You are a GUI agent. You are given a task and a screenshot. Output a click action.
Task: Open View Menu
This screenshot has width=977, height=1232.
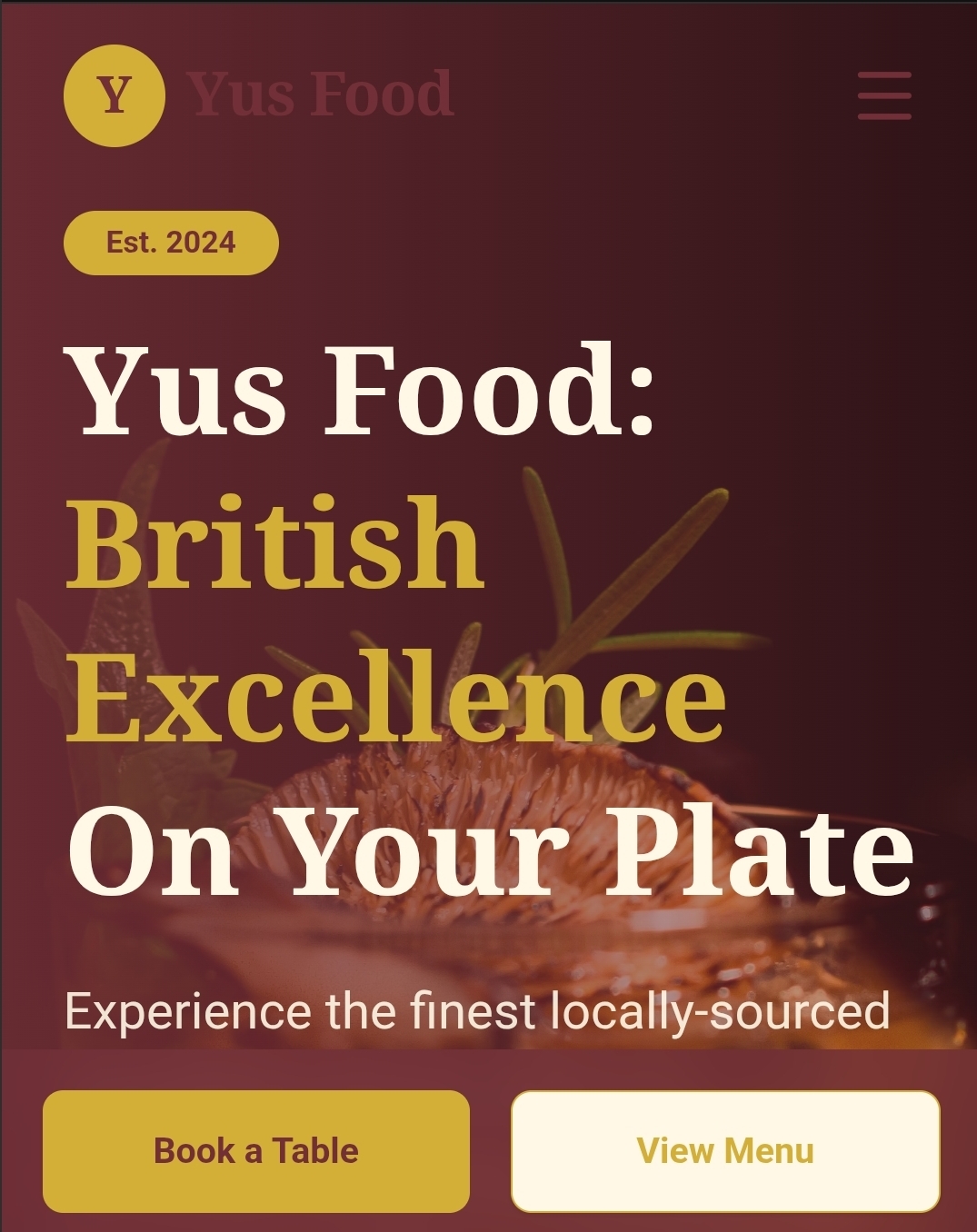(725, 1151)
